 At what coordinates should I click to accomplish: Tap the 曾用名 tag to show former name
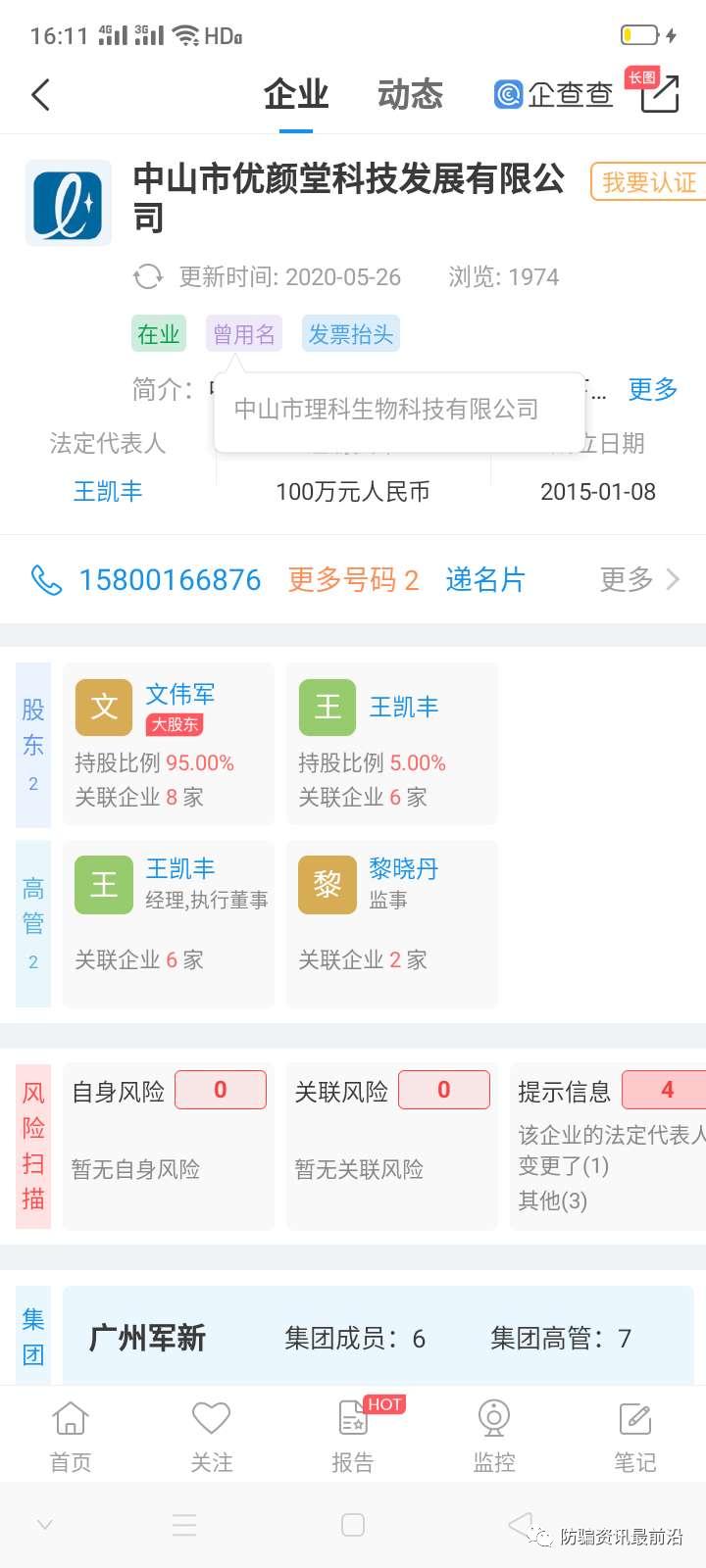pyautogui.click(x=243, y=333)
